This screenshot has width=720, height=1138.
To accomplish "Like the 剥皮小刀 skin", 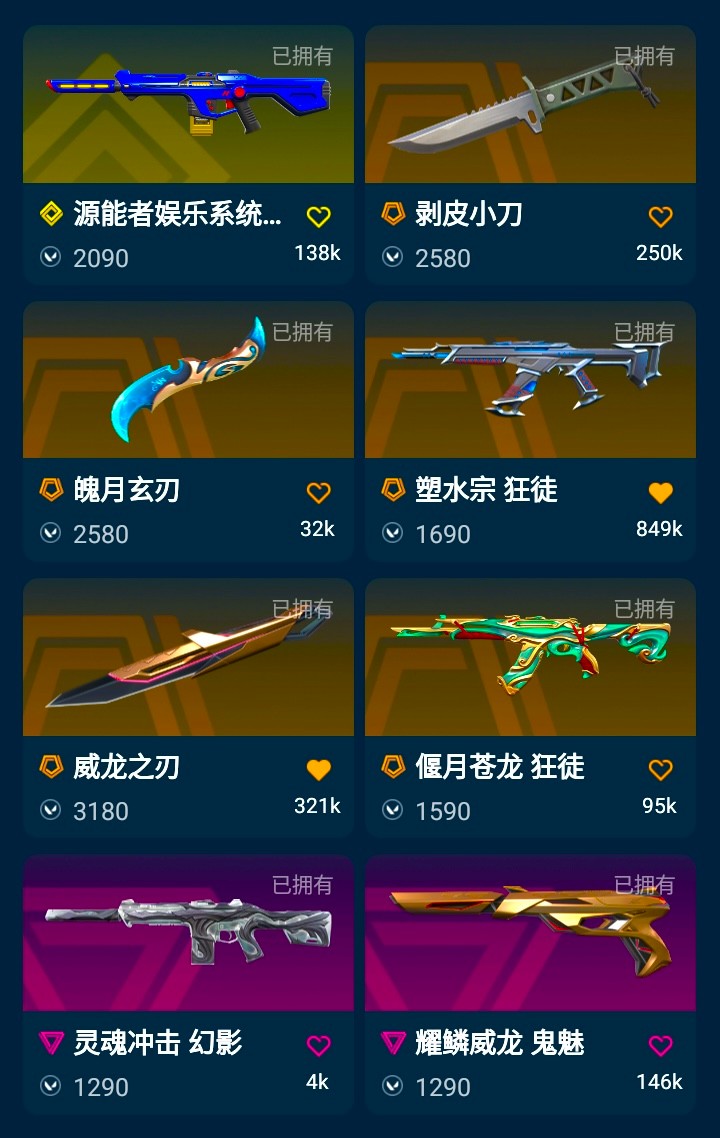I will pyautogui.click(x=660, y=216).
